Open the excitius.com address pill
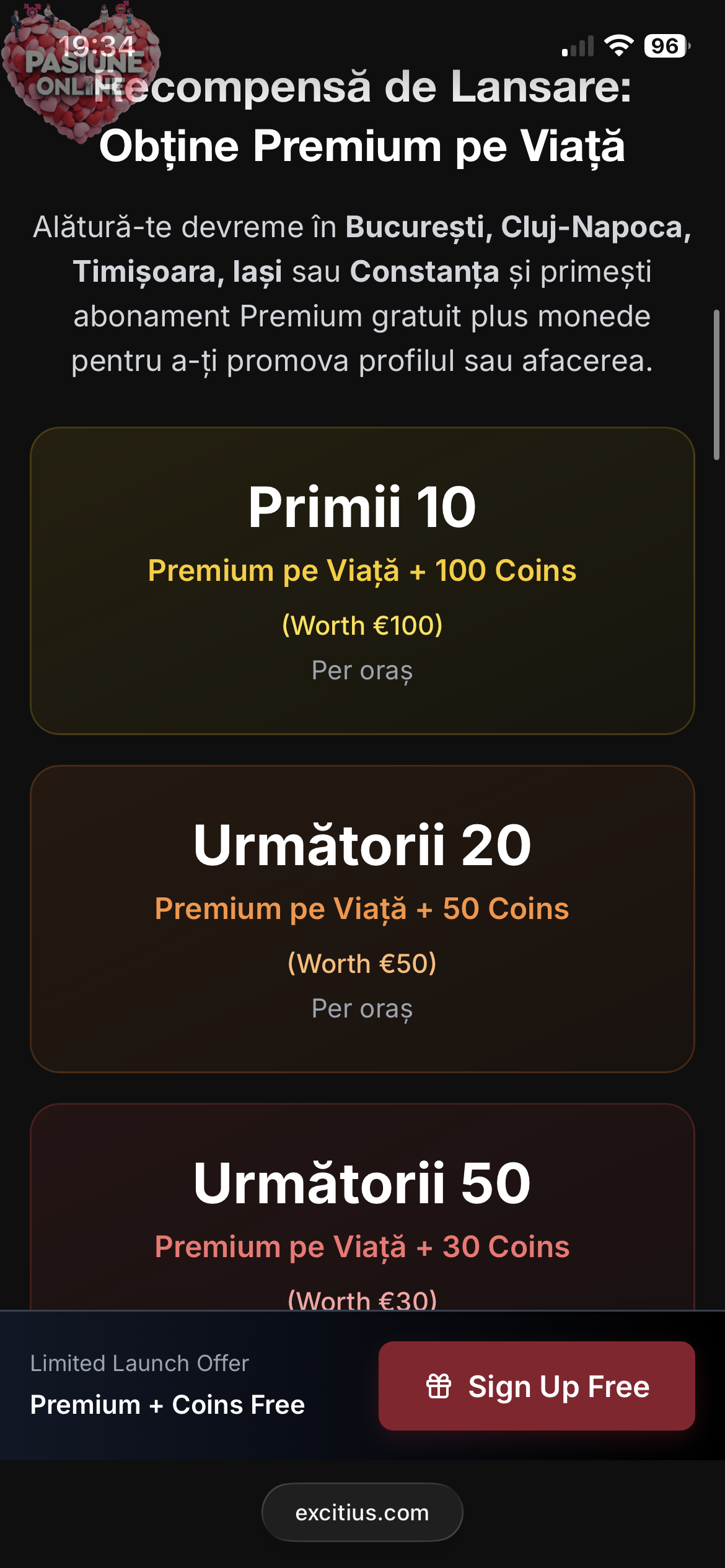 (x=362, y=1512)
